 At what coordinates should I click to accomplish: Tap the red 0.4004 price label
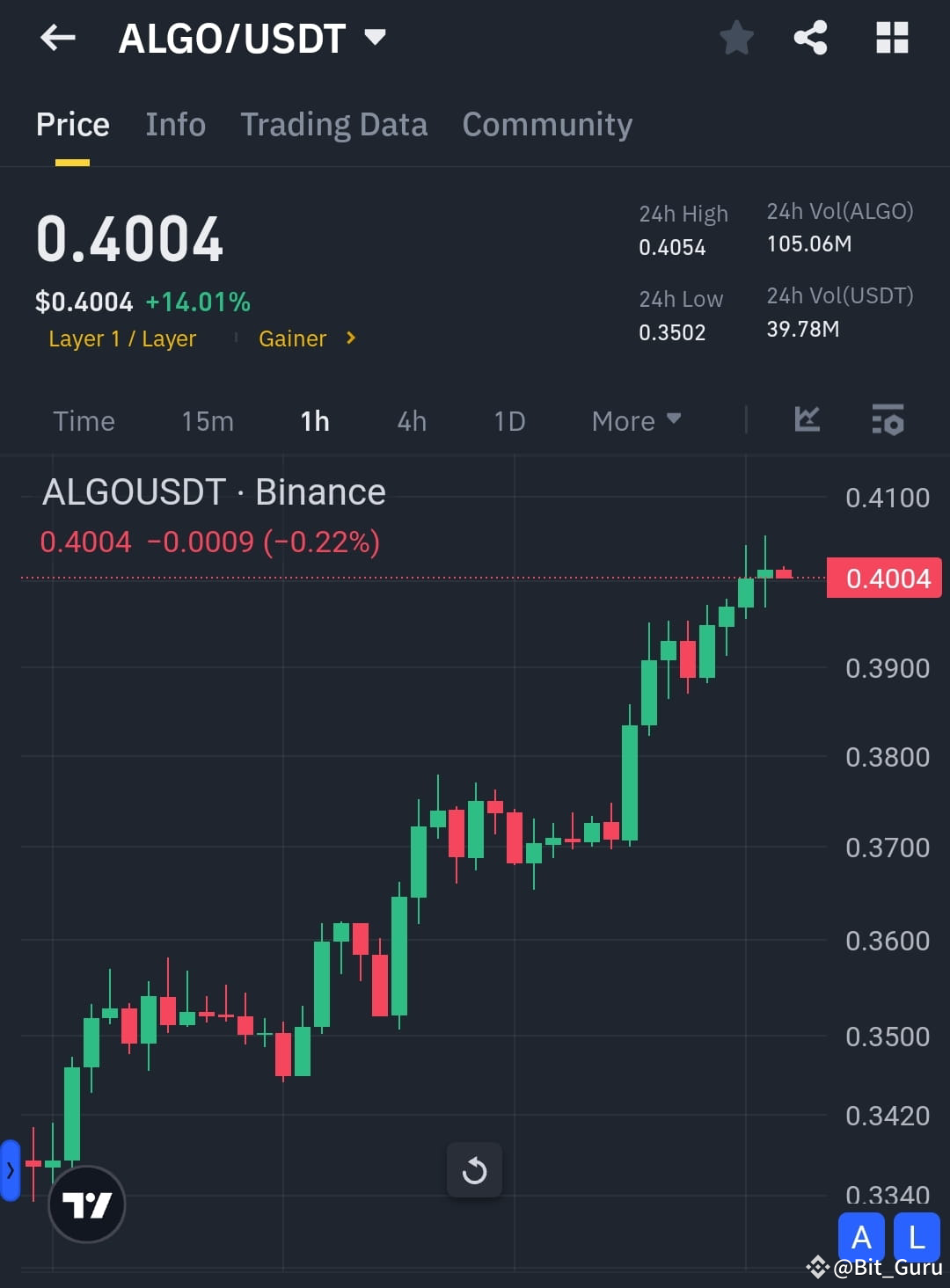883,578
